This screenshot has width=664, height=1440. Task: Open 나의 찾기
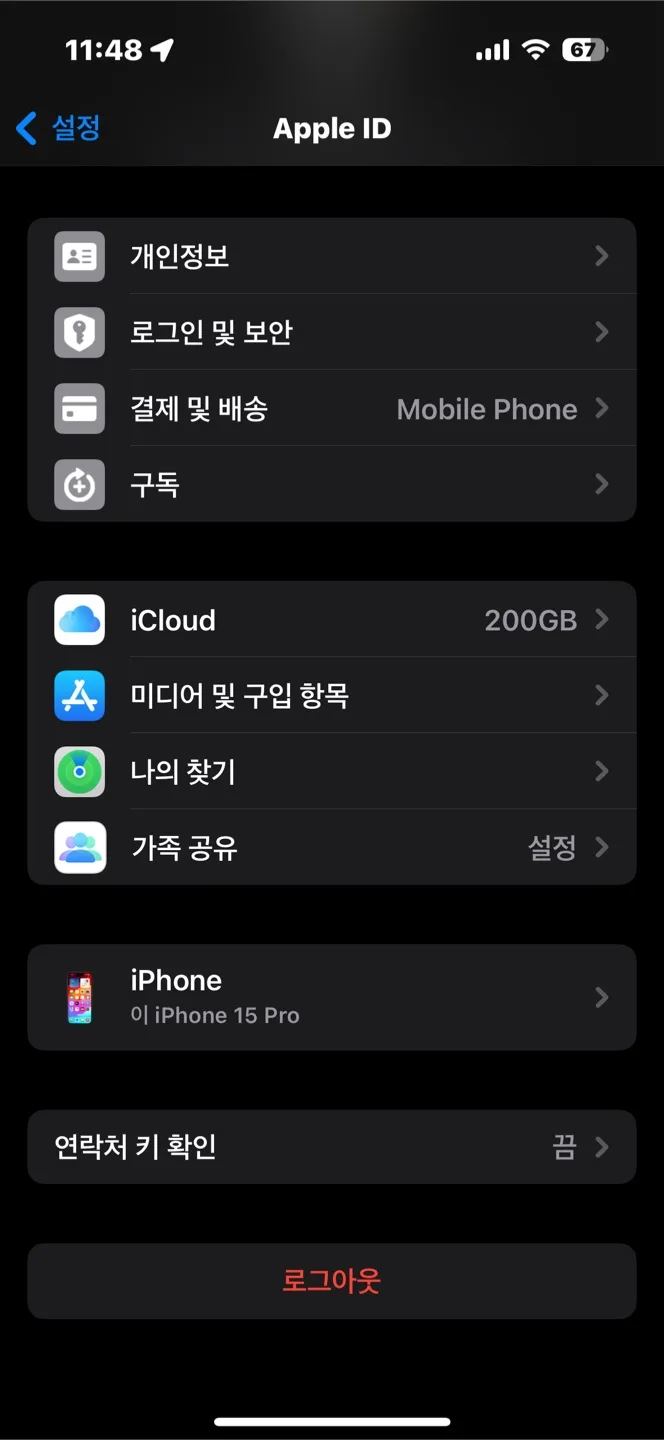pyautogui.click(x=331, y=772)
